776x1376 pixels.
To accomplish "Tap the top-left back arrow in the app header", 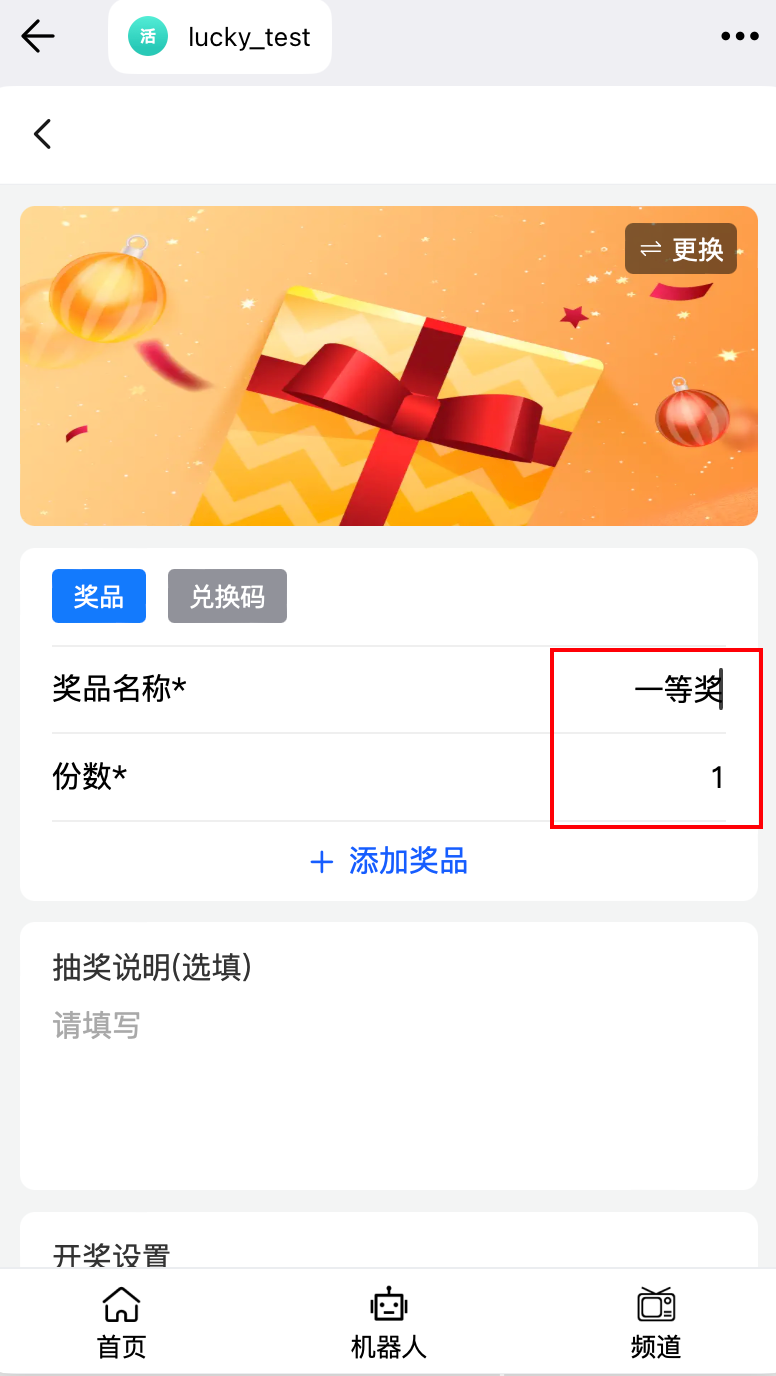I will point(38,37).
